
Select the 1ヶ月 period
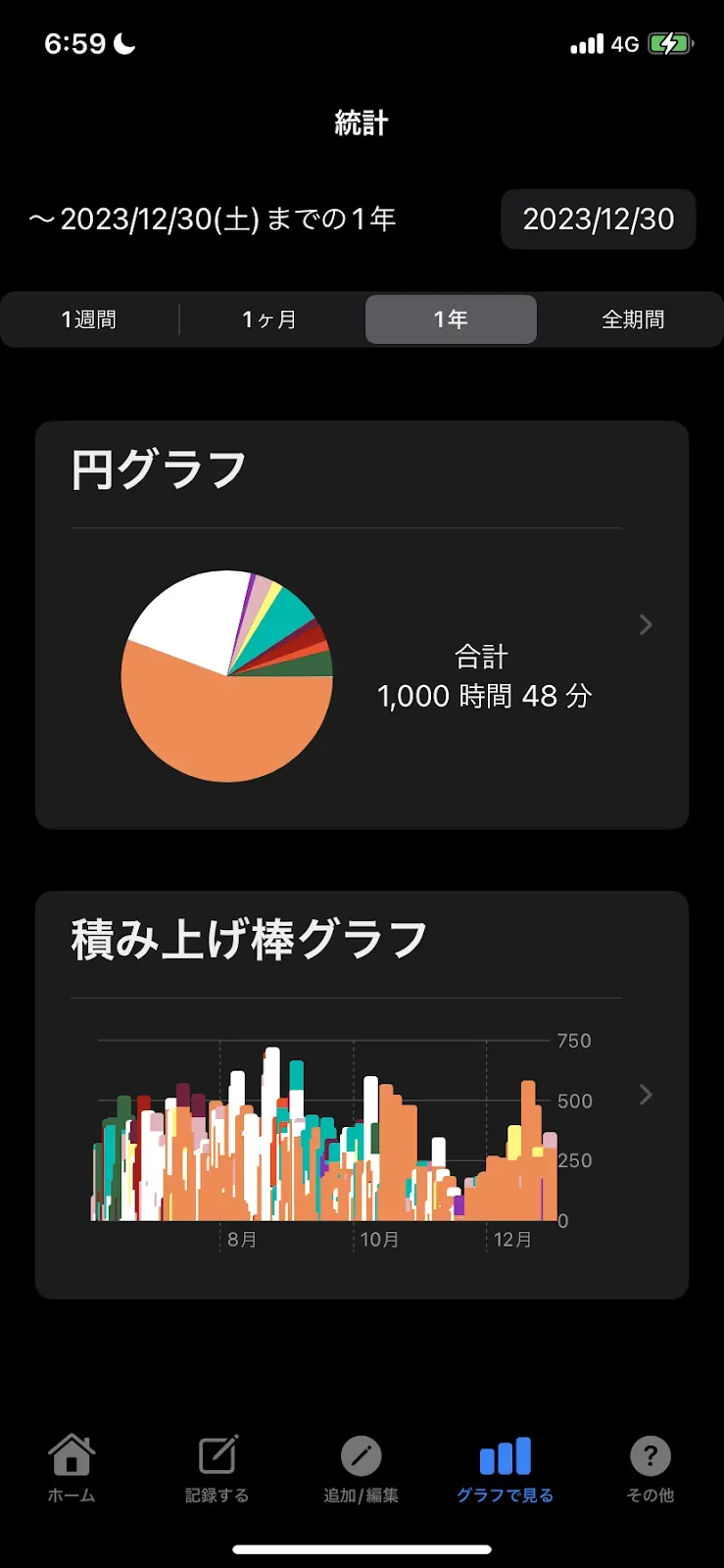click(x=270, y=319)
